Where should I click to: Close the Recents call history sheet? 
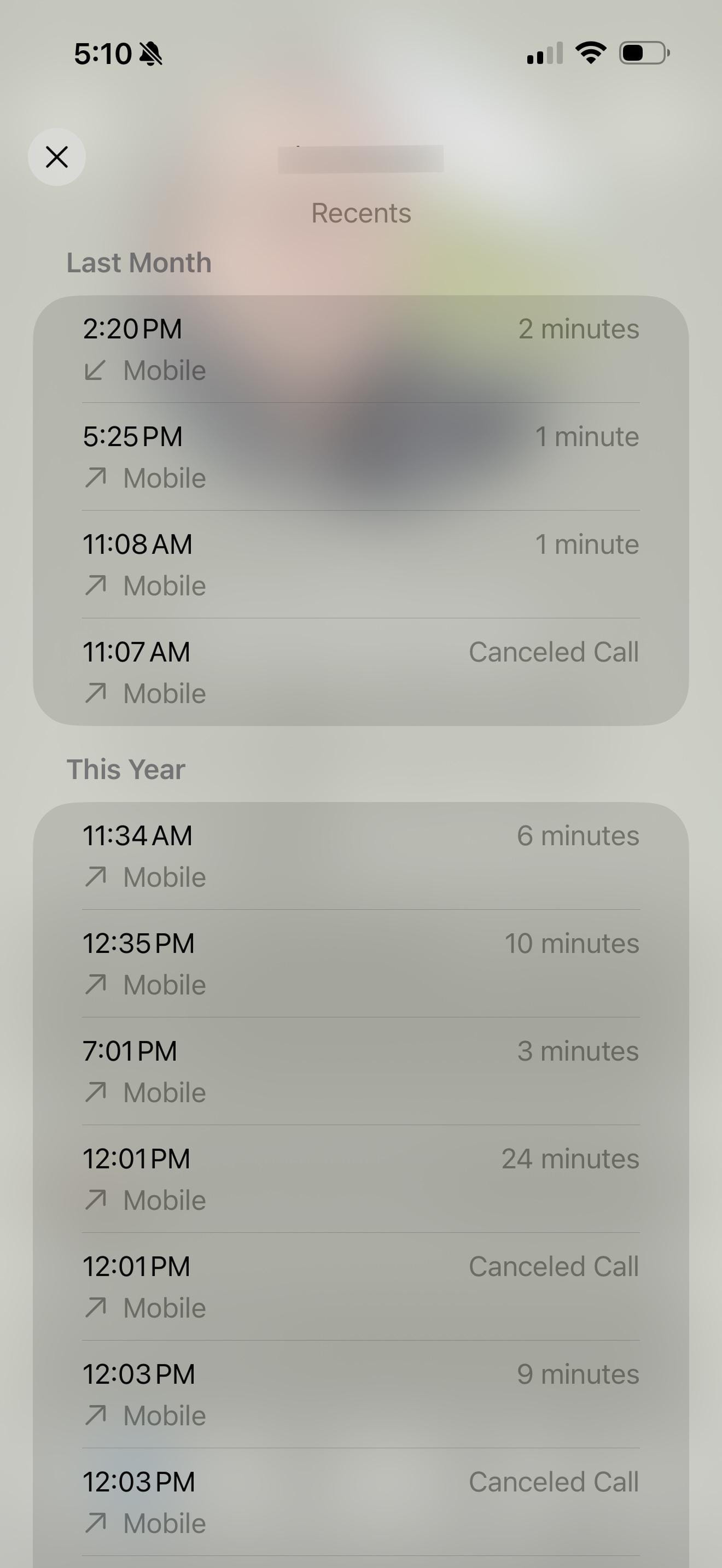coord(57,157)
